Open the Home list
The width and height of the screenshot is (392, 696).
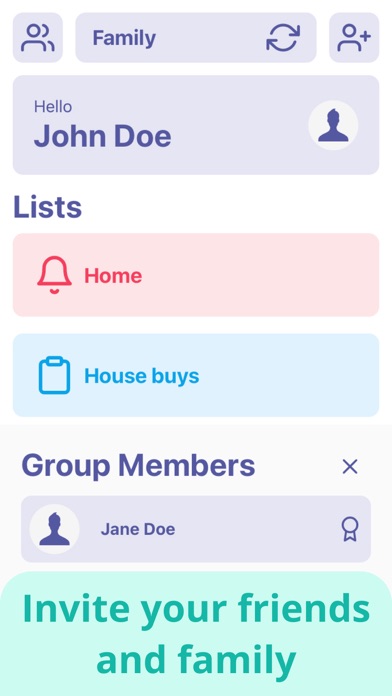(196, 275)
